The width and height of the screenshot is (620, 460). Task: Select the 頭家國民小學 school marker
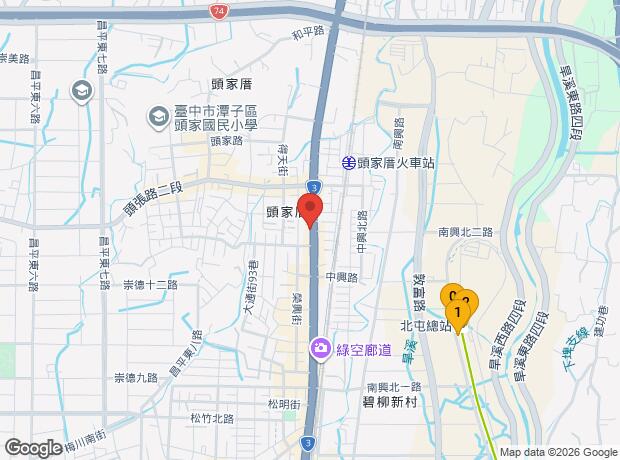pyautogui.click(x=158, y=119)
